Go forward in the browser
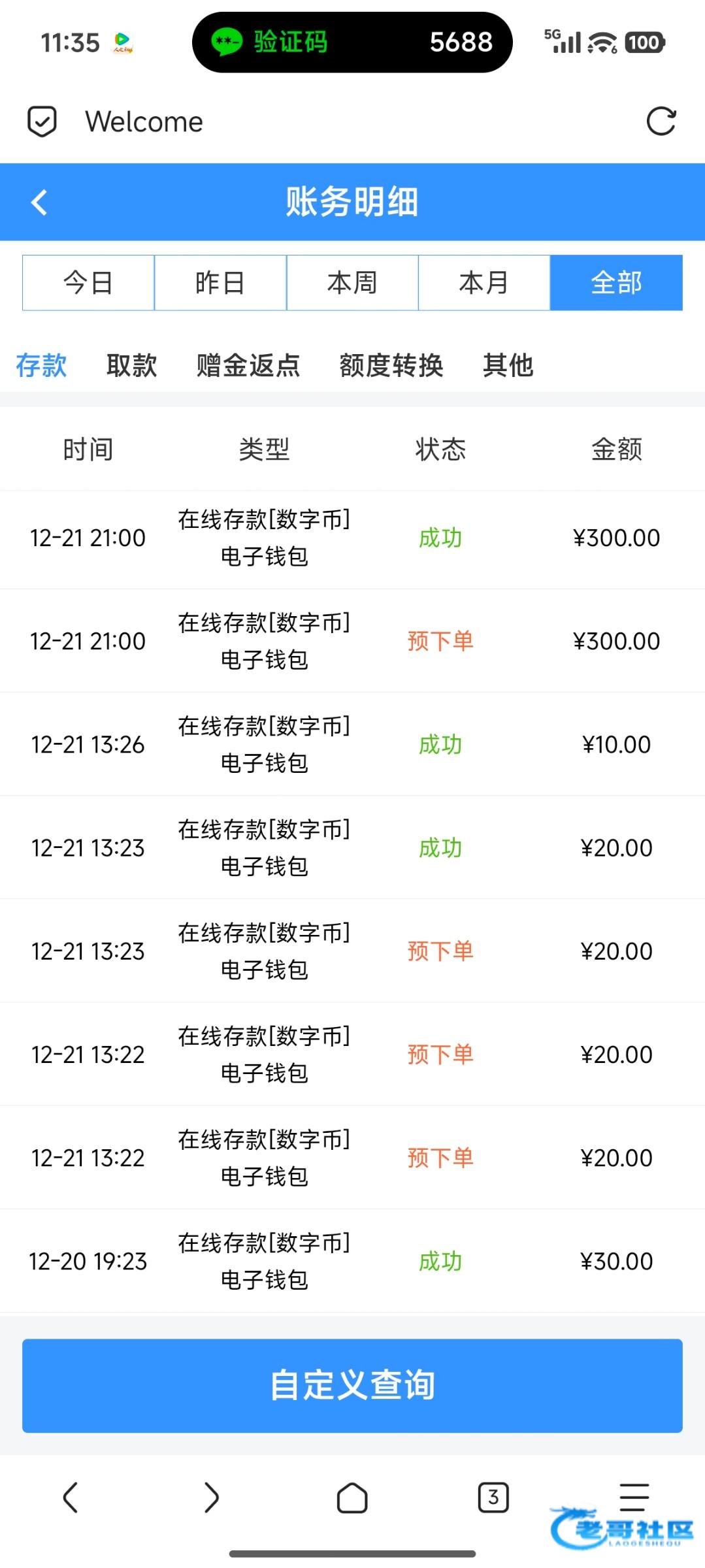 pos(211,1497)
